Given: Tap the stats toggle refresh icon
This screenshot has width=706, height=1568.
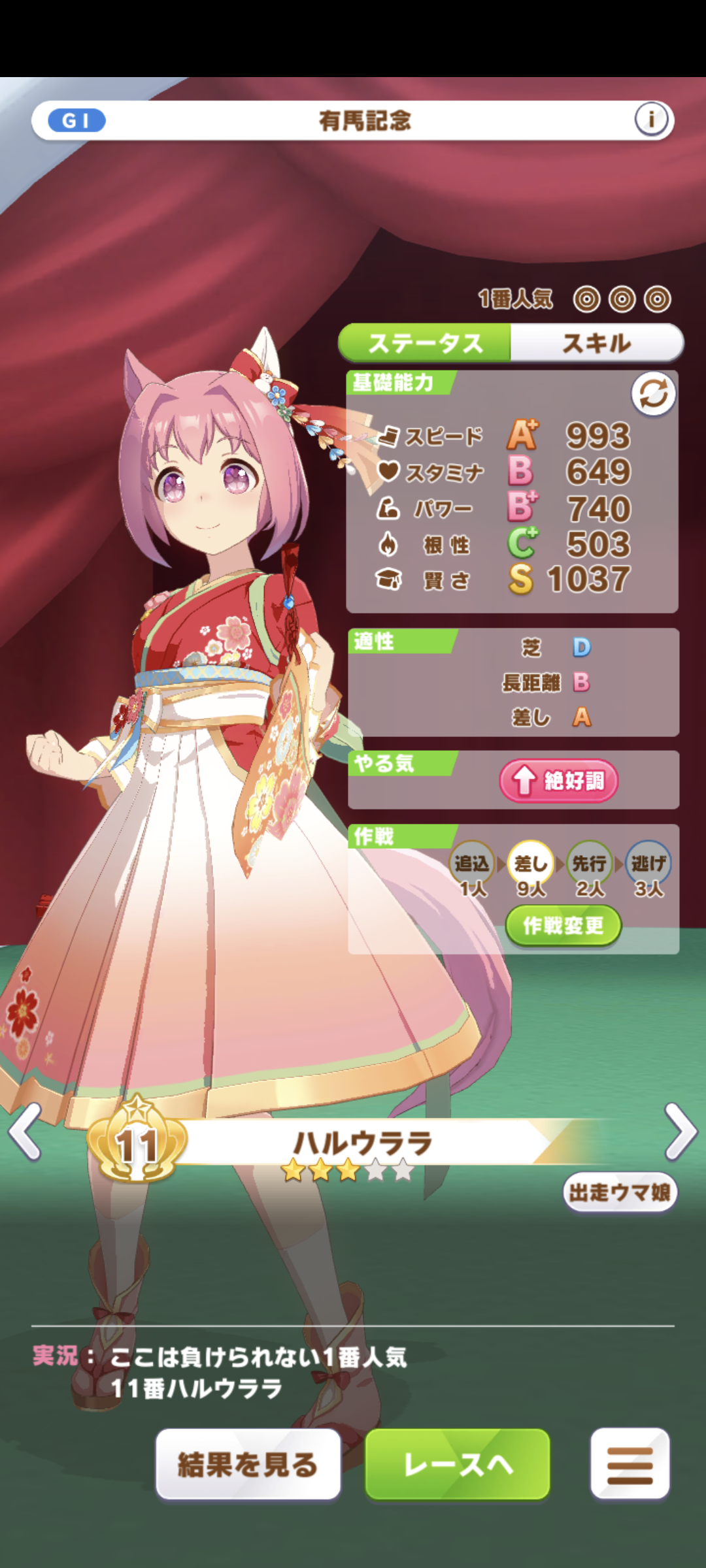Looking at the screenshot, I should (653, 394).
